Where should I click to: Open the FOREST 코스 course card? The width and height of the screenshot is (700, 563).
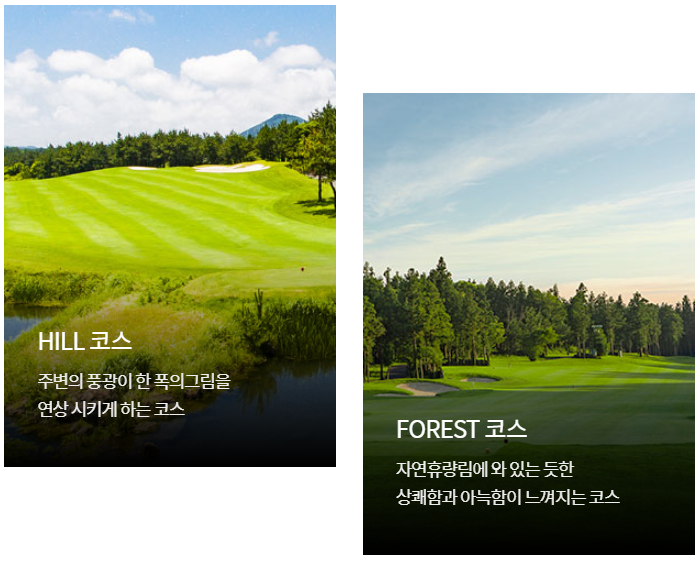click(x=528, y=323)
